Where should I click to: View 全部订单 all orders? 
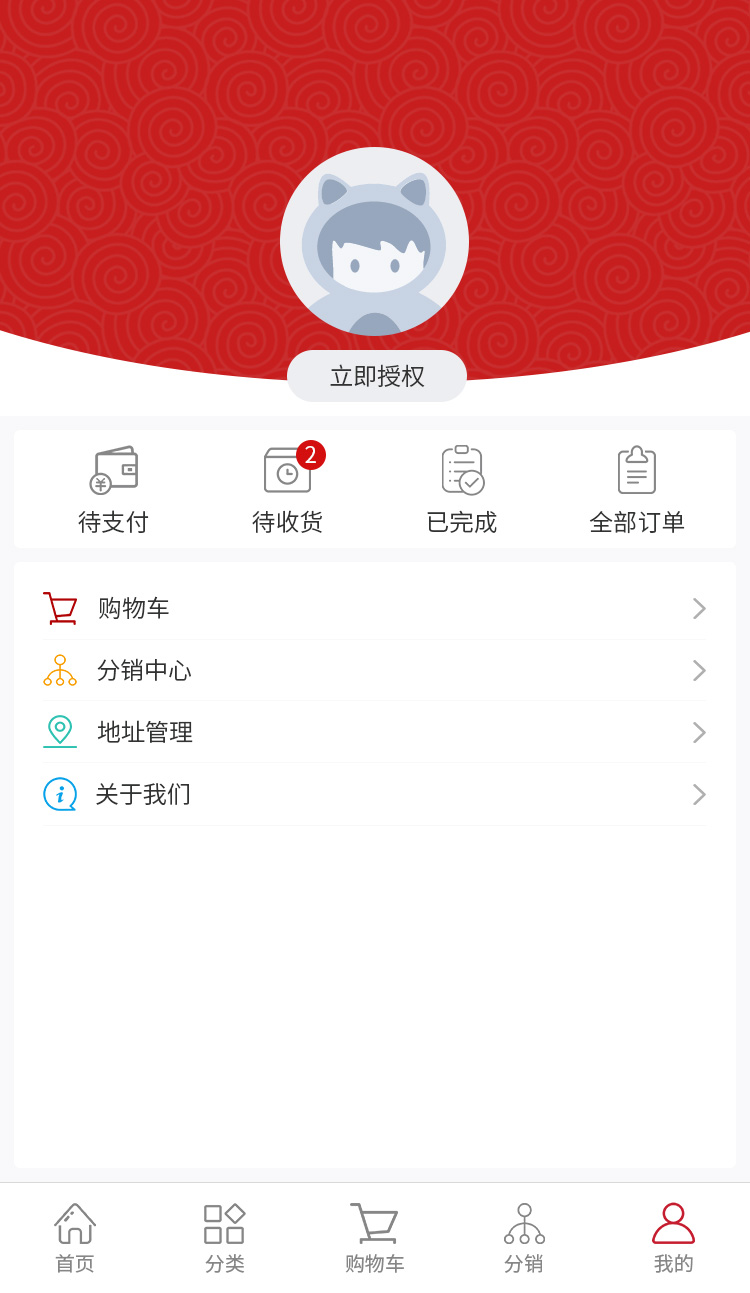(637, 490)
